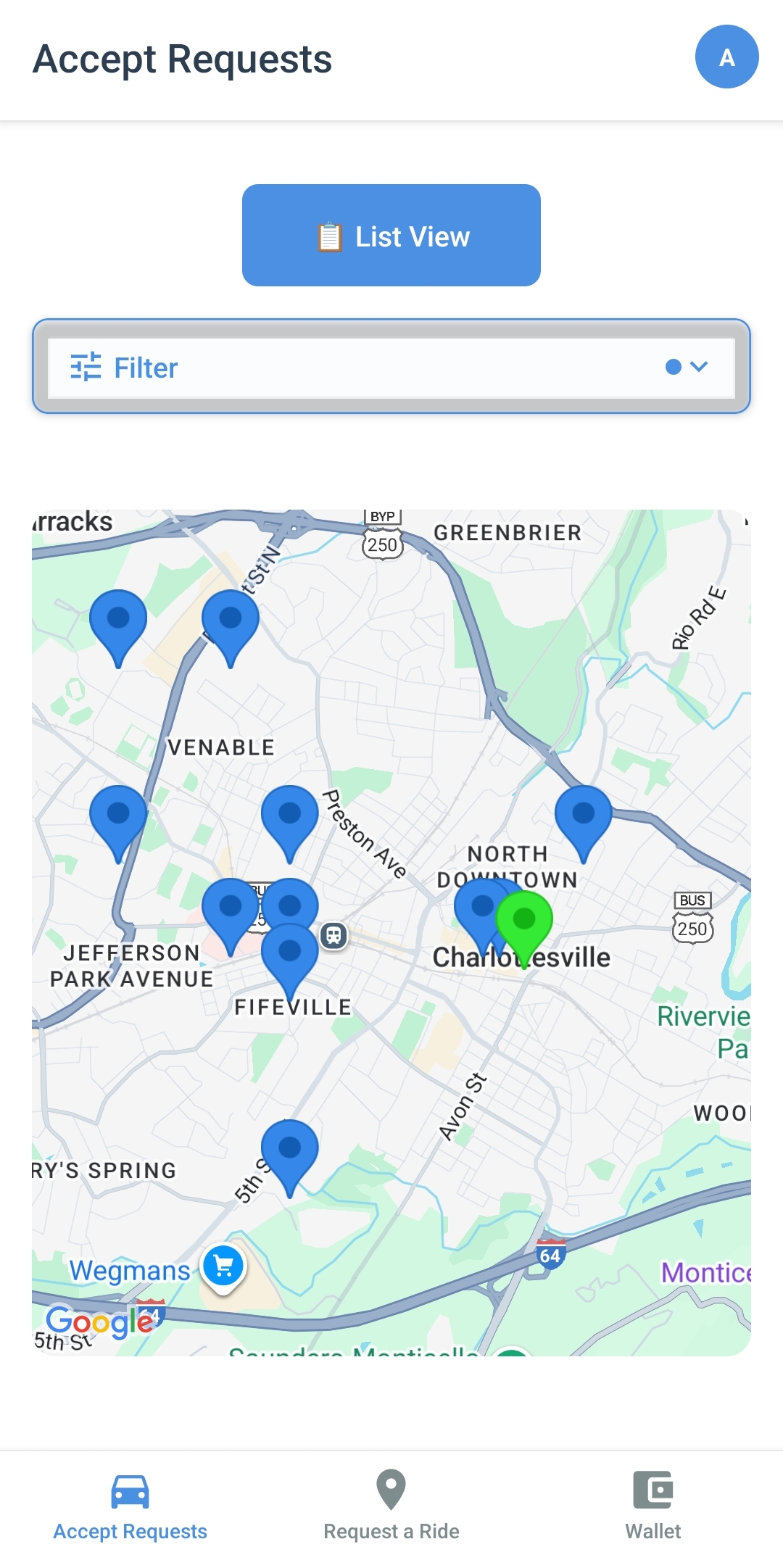The image size is (783, 1568).
Task: Click the clipboard icon on List View button
Action: click(330, 236)
